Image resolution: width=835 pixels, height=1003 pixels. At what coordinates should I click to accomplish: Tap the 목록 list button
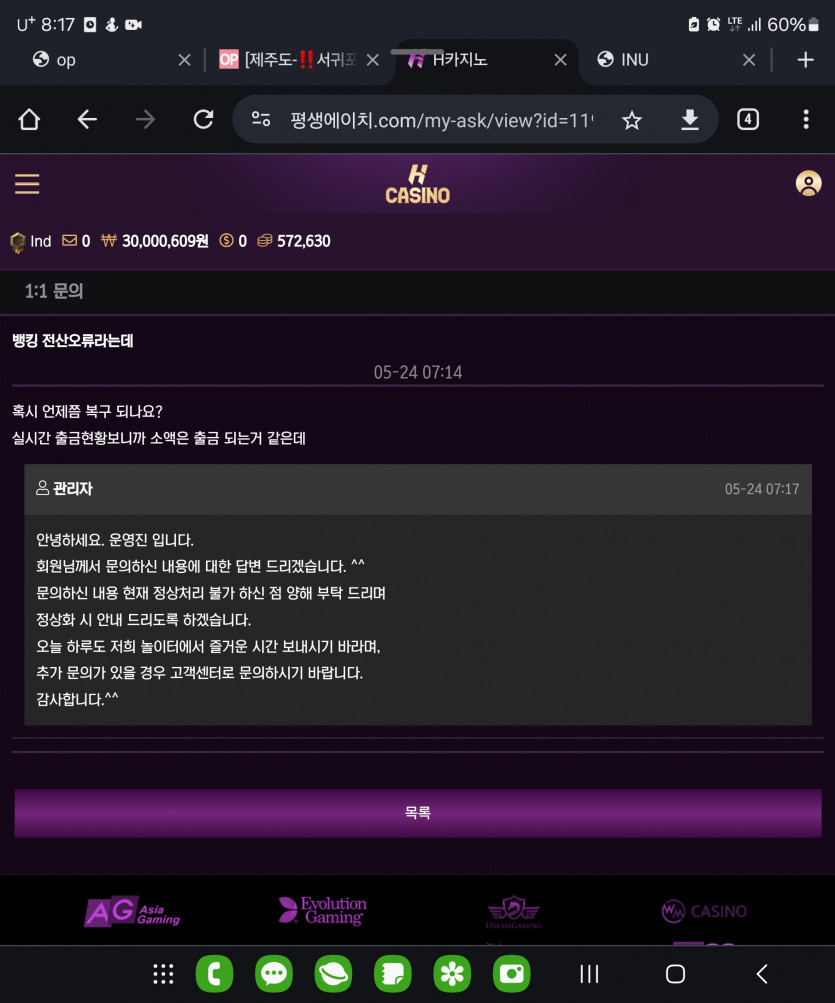click(x=417, y=813)
